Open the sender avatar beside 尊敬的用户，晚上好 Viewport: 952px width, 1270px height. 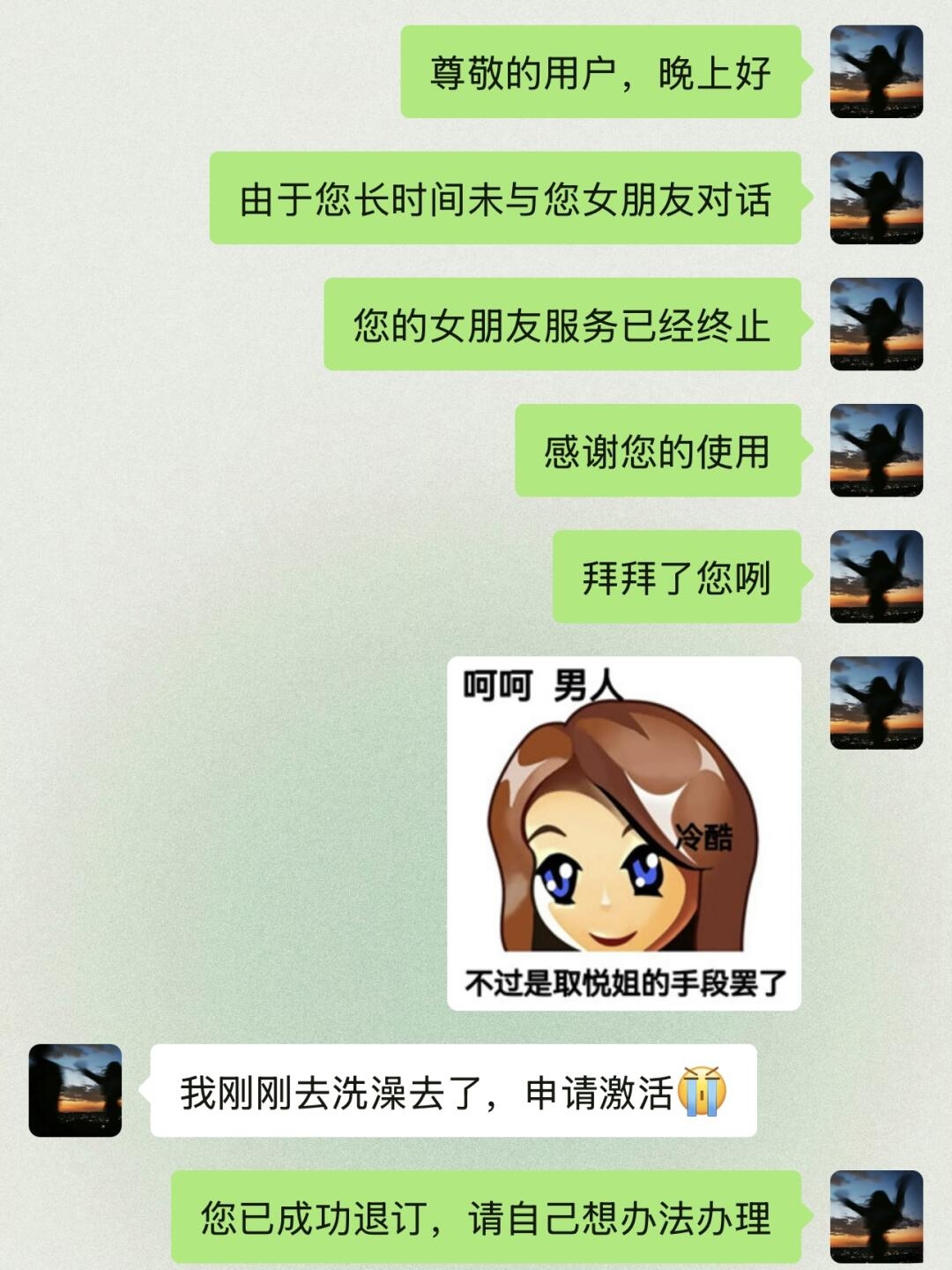(876, 71)
